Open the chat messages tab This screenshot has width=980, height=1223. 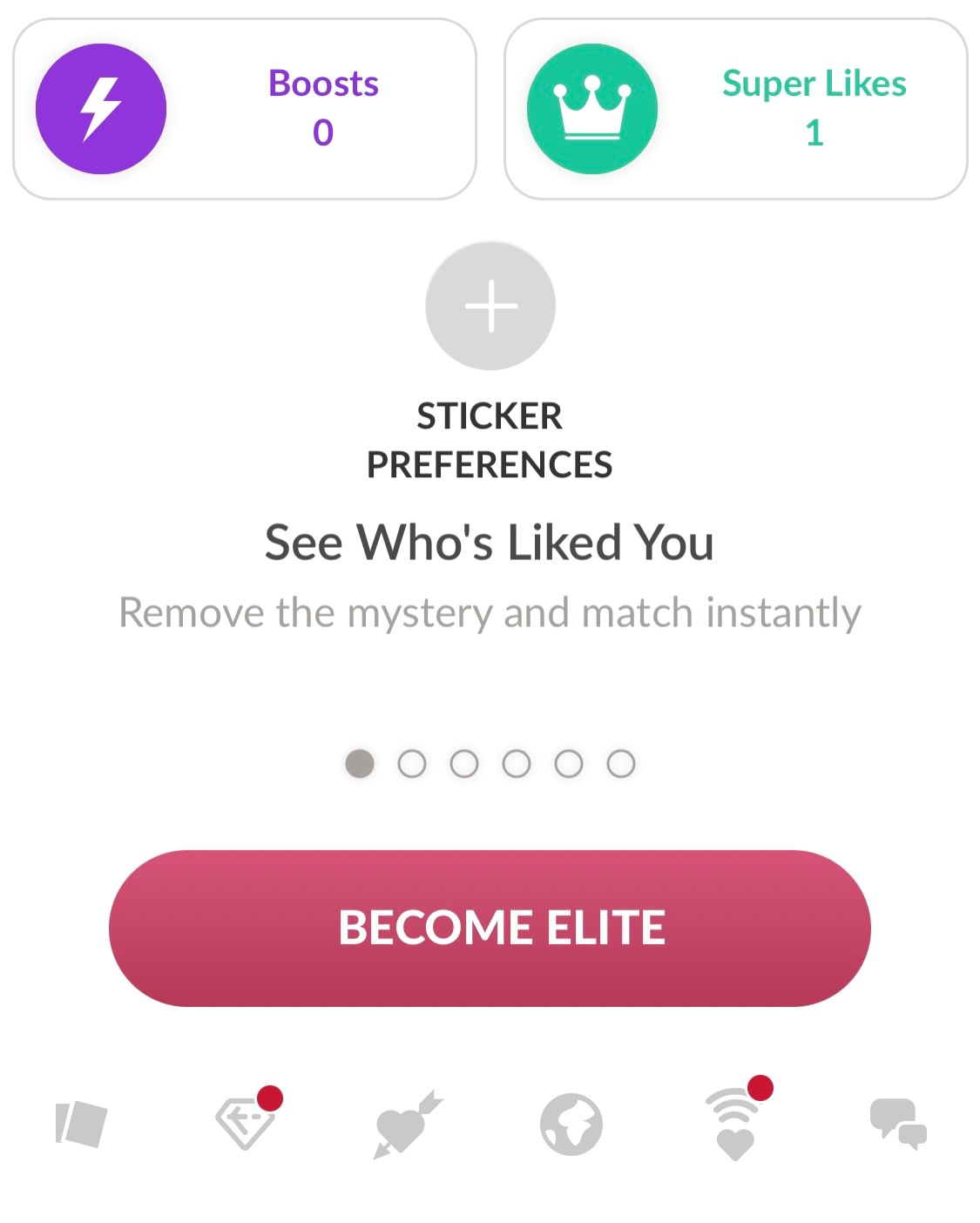[898, 1124]
